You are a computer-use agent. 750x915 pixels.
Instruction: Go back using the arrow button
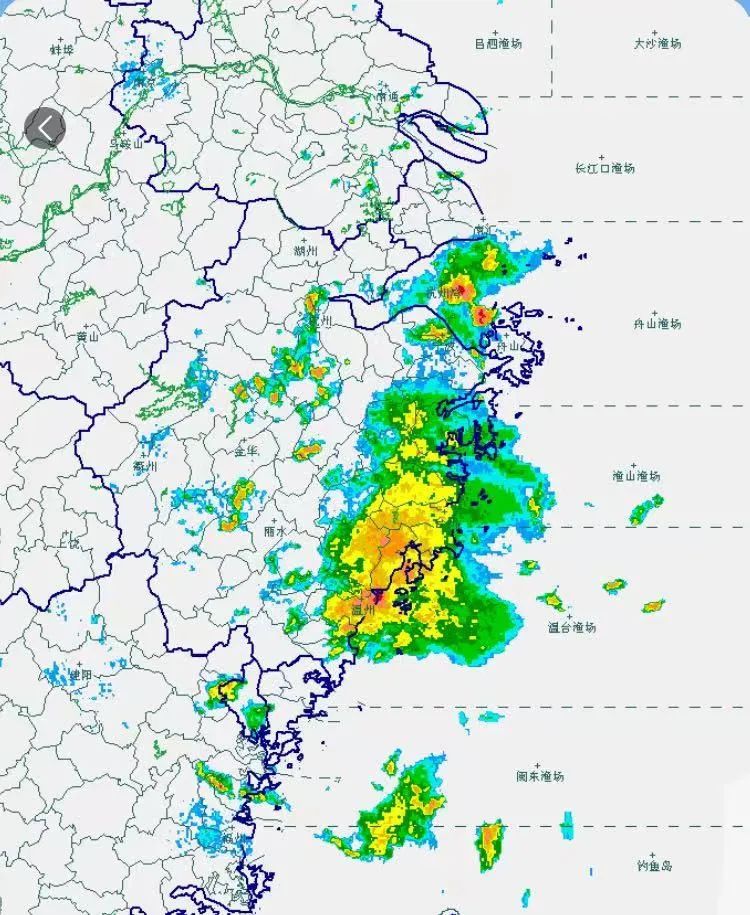point(45,128)
